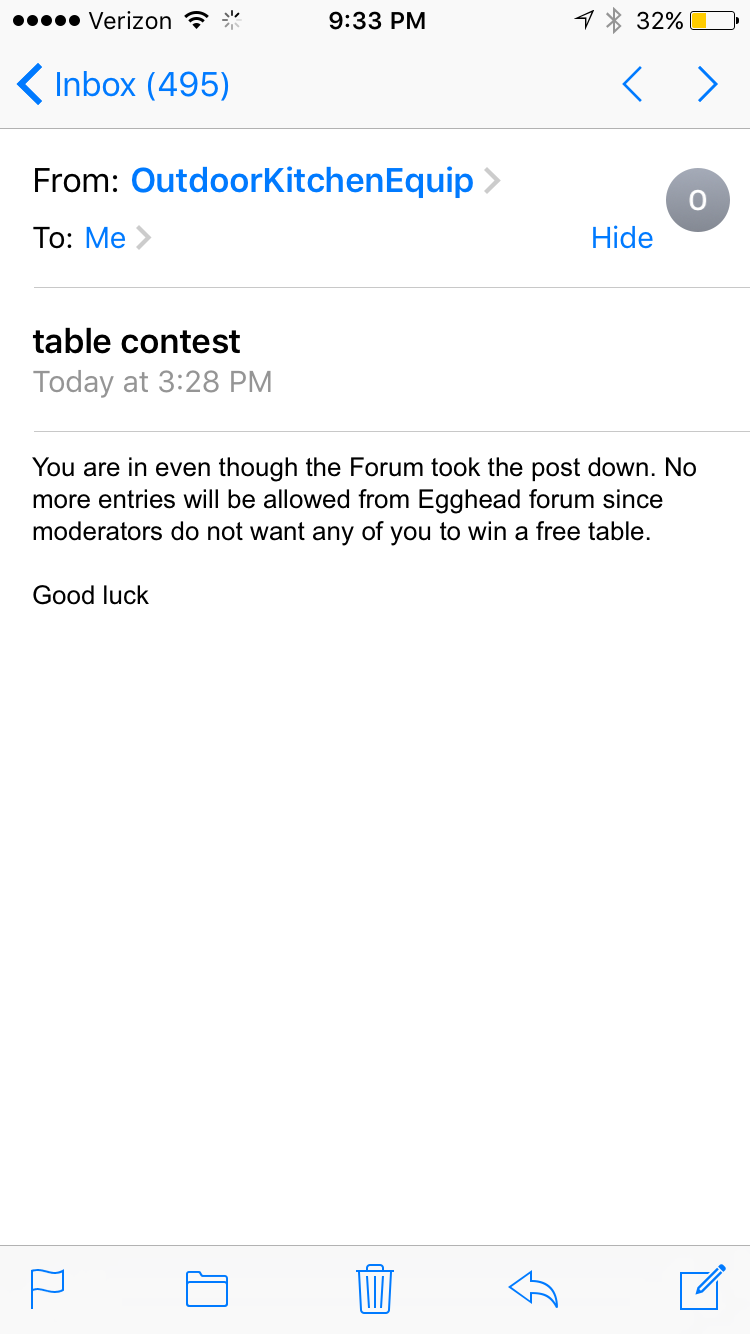Go to the next message arrow
This screenshot has height=1334, width=750.
[708, 85]
